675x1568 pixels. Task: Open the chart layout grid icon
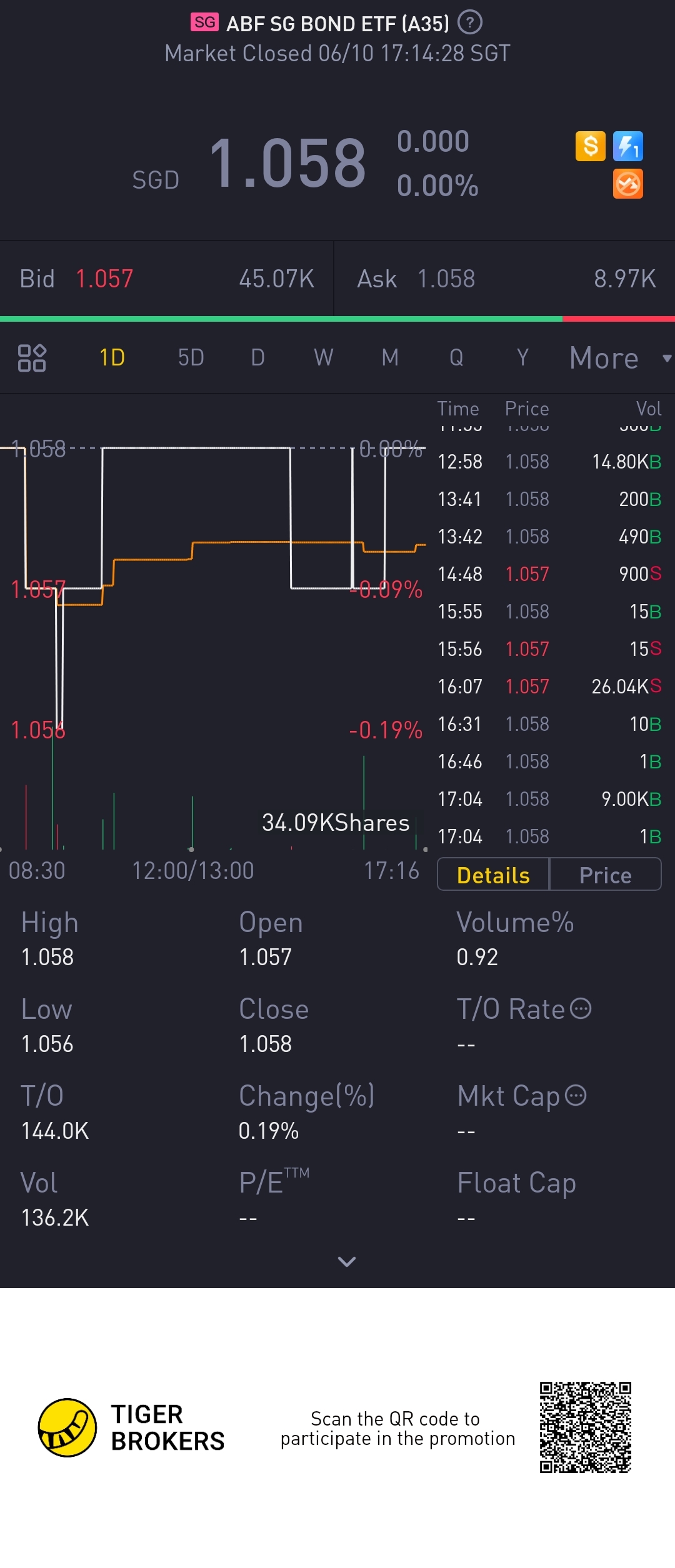click(x=32, y=358)
